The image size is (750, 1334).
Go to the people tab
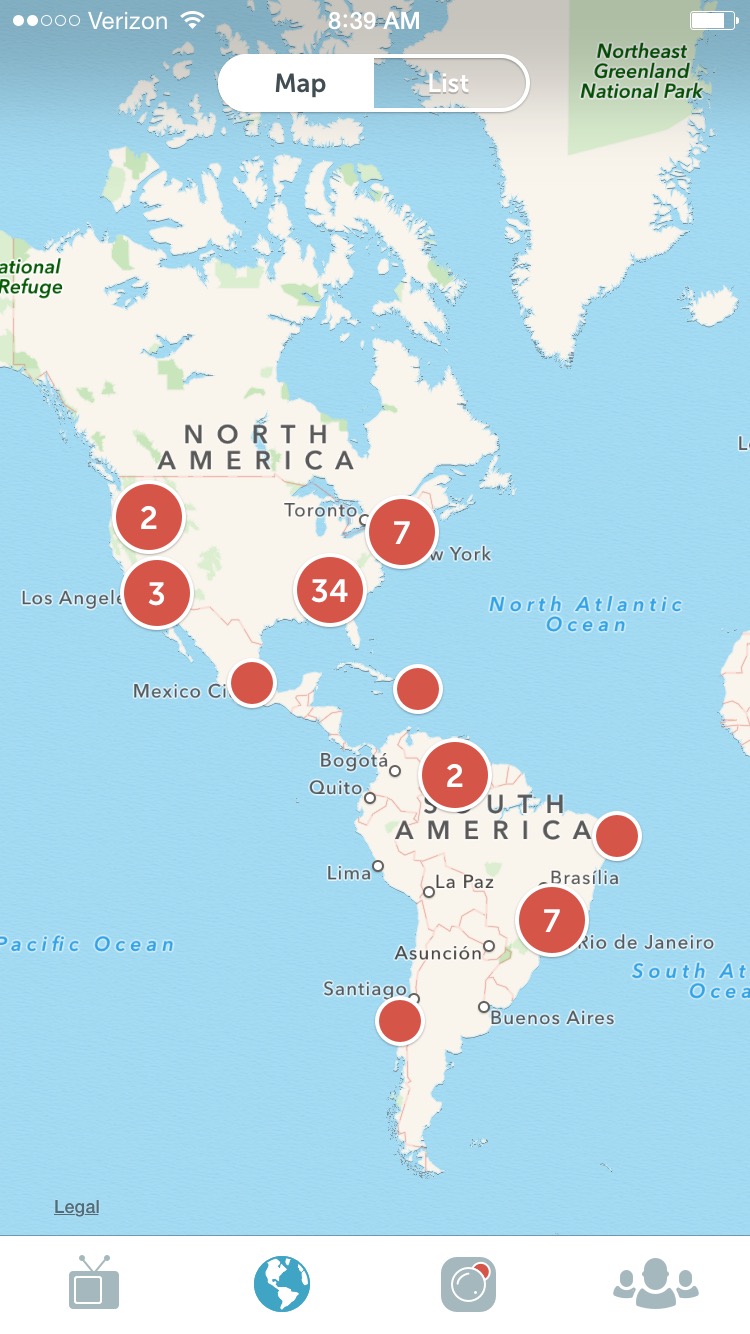656,1282
